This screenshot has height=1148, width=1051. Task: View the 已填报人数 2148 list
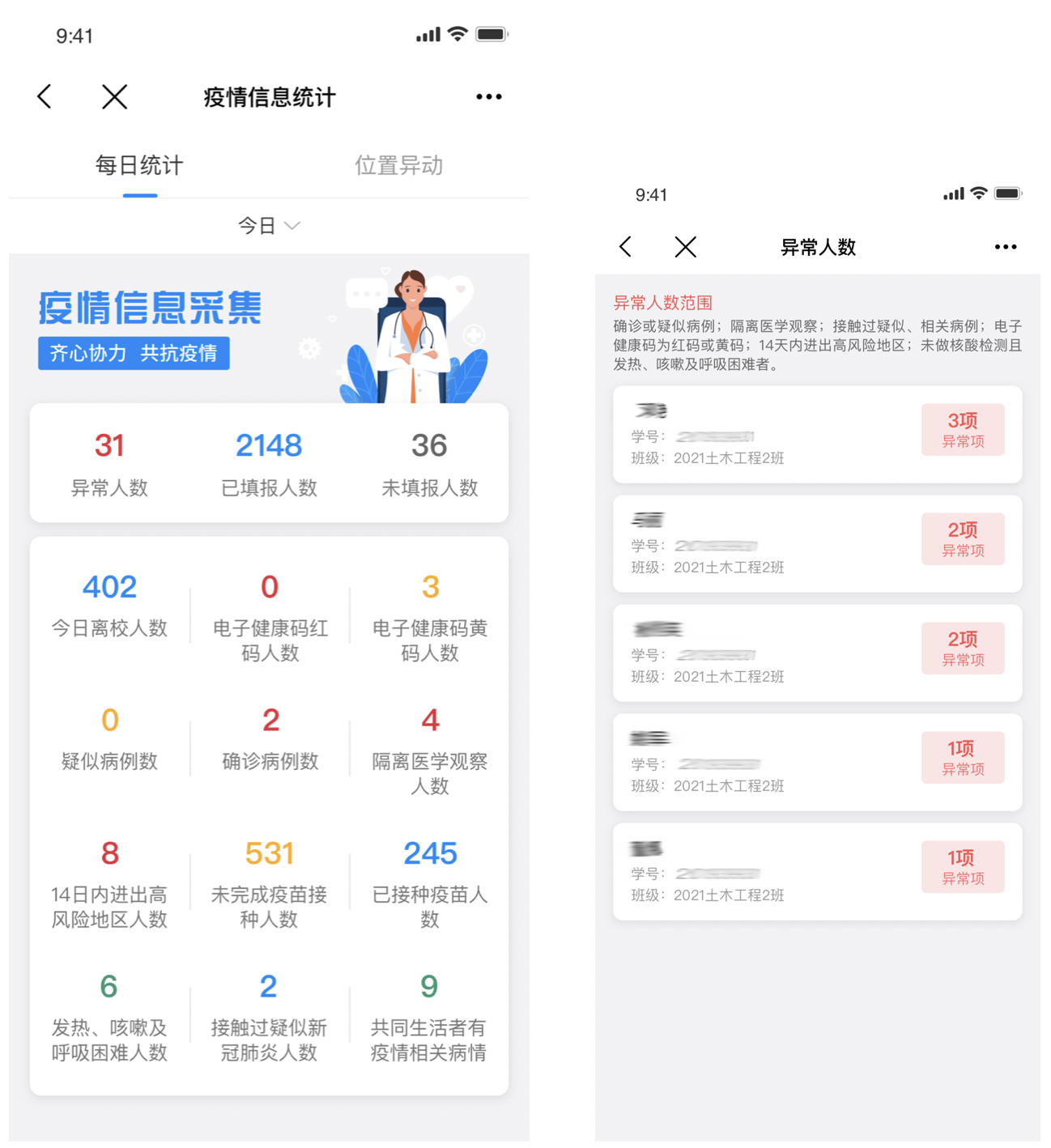pyautogui.click(x=269, y=464)
